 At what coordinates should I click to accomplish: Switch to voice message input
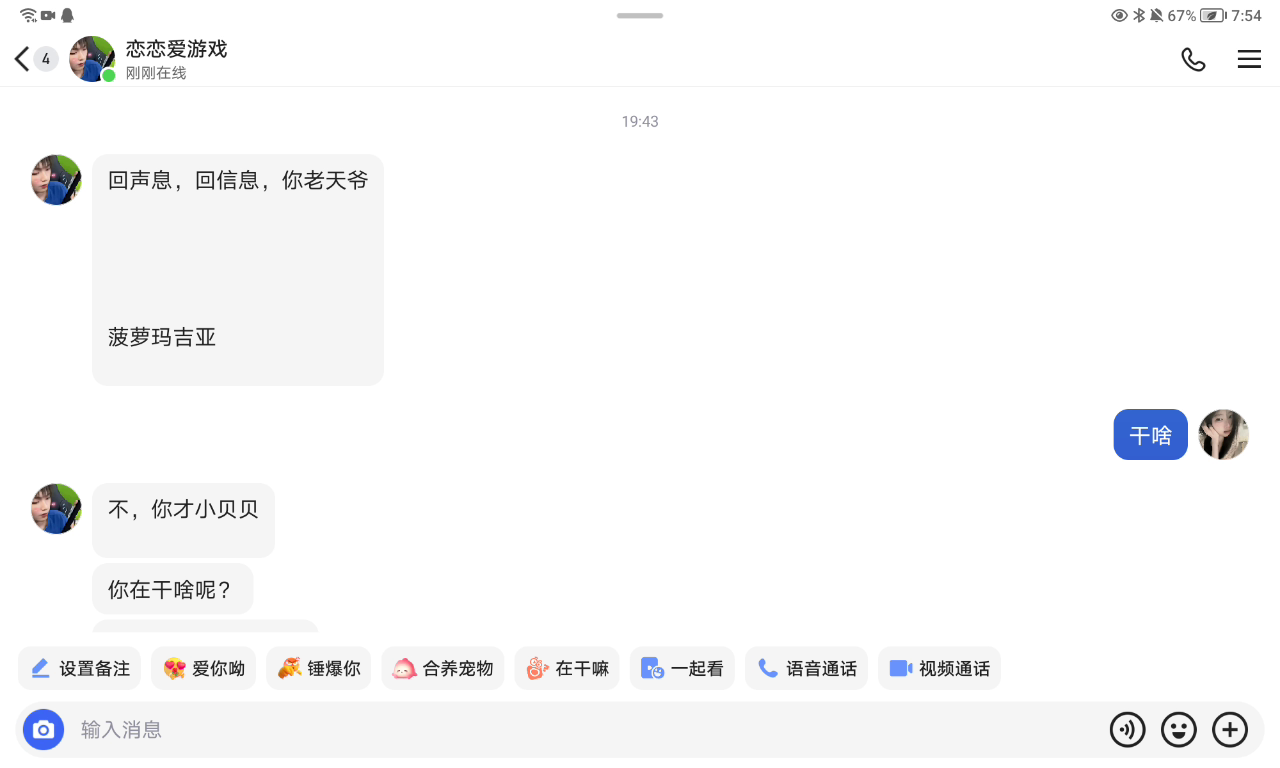coord(1127,729)
